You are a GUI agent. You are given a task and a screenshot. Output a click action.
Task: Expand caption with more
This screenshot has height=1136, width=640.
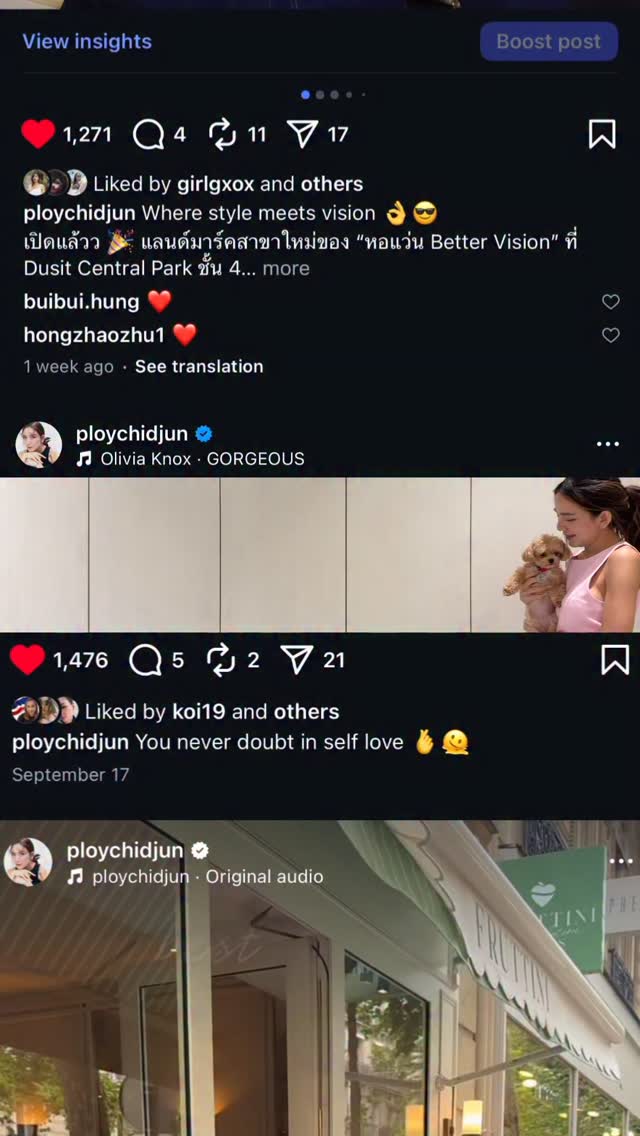tap(286, 268)
